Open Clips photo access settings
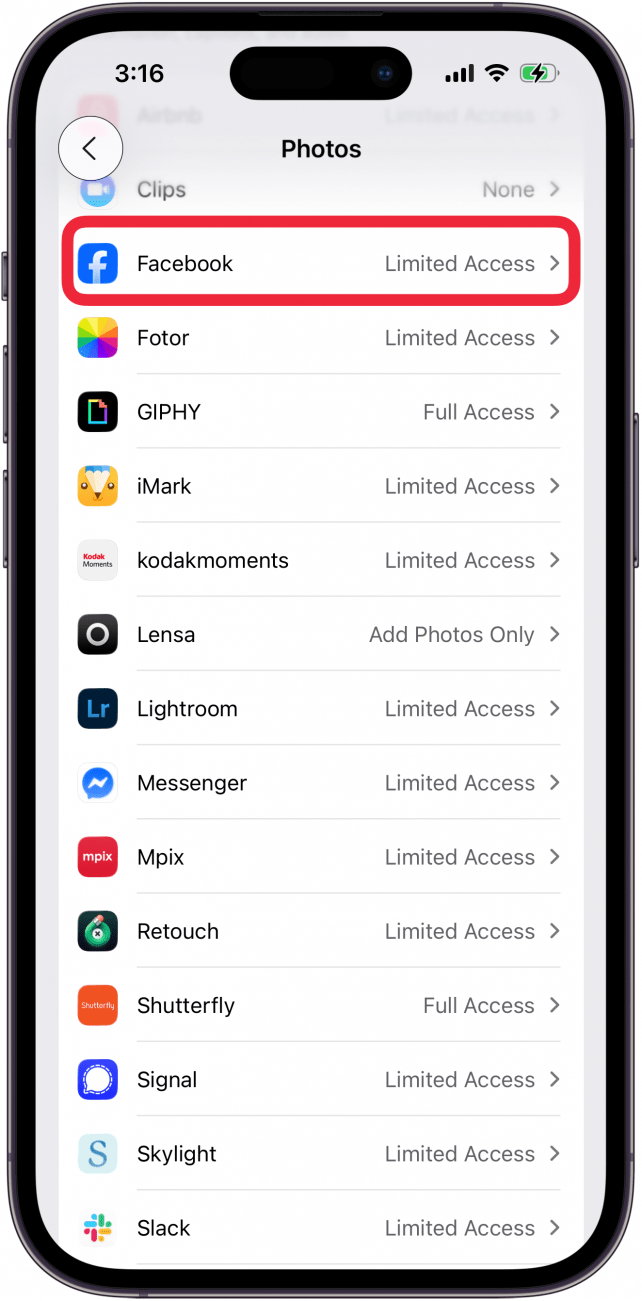 320,190
